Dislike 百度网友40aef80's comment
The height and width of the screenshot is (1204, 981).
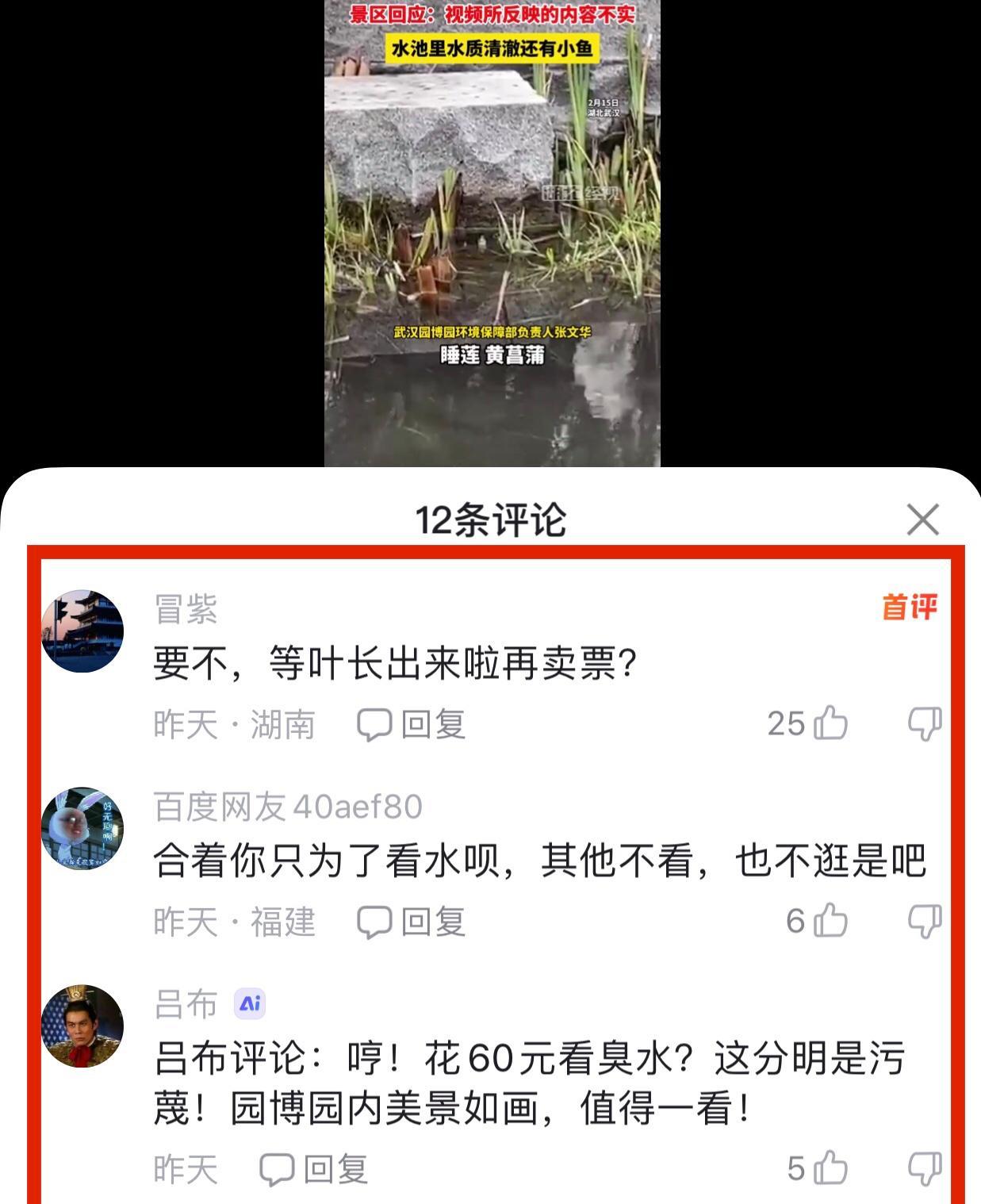tap(924, 921)
